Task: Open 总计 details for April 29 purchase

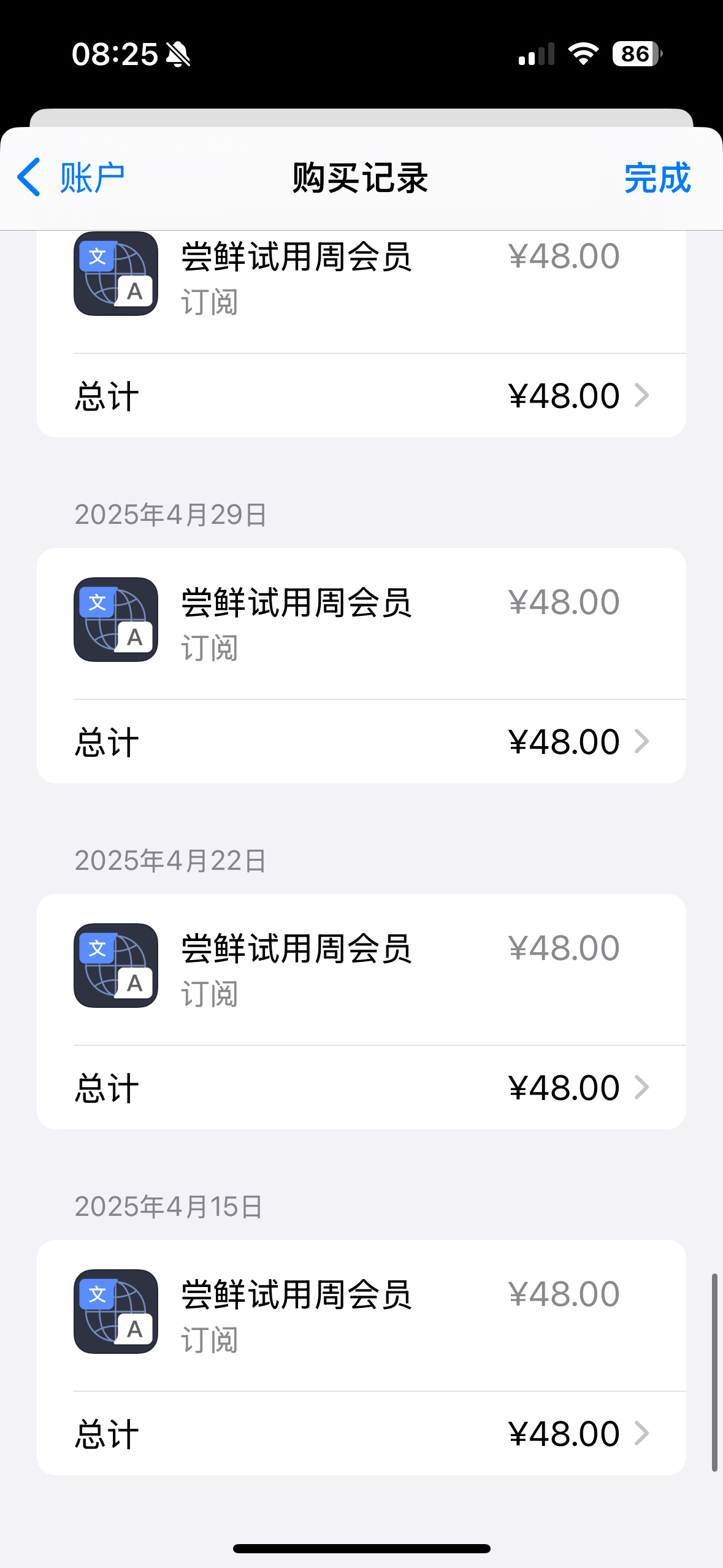Action: point(361,741)
